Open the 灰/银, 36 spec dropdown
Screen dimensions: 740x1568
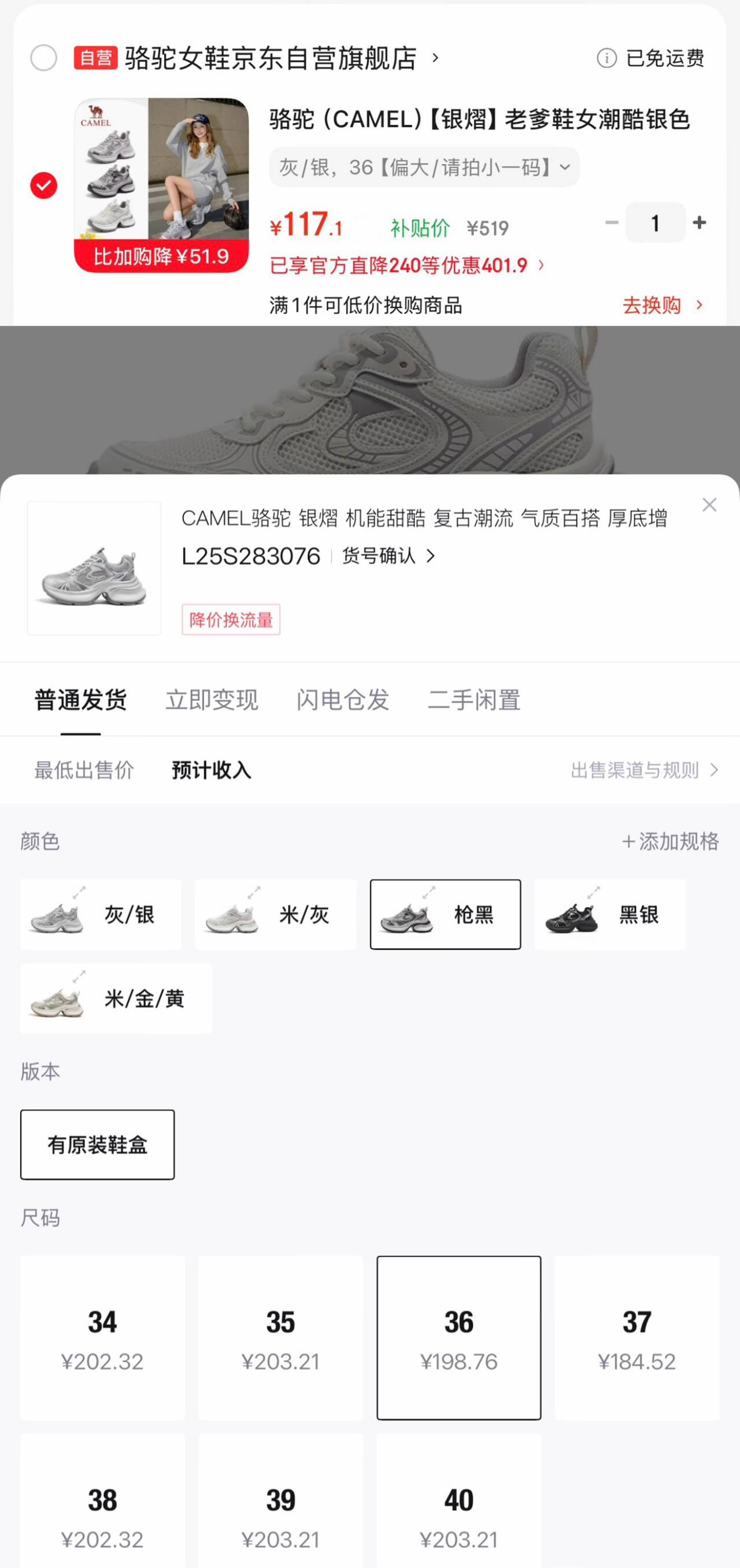coord(424,167)
